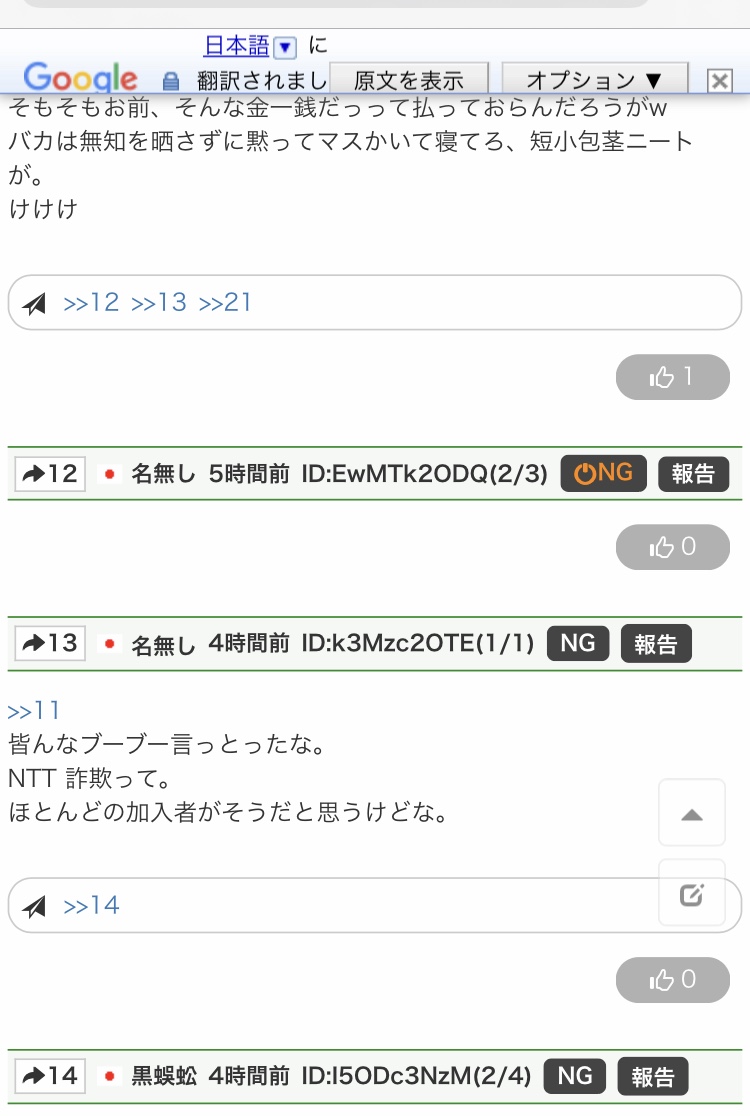This screenshot has width=750, height=1116.
Task: Follow the >>21 reply link
Action: click(x=225, y=302)
